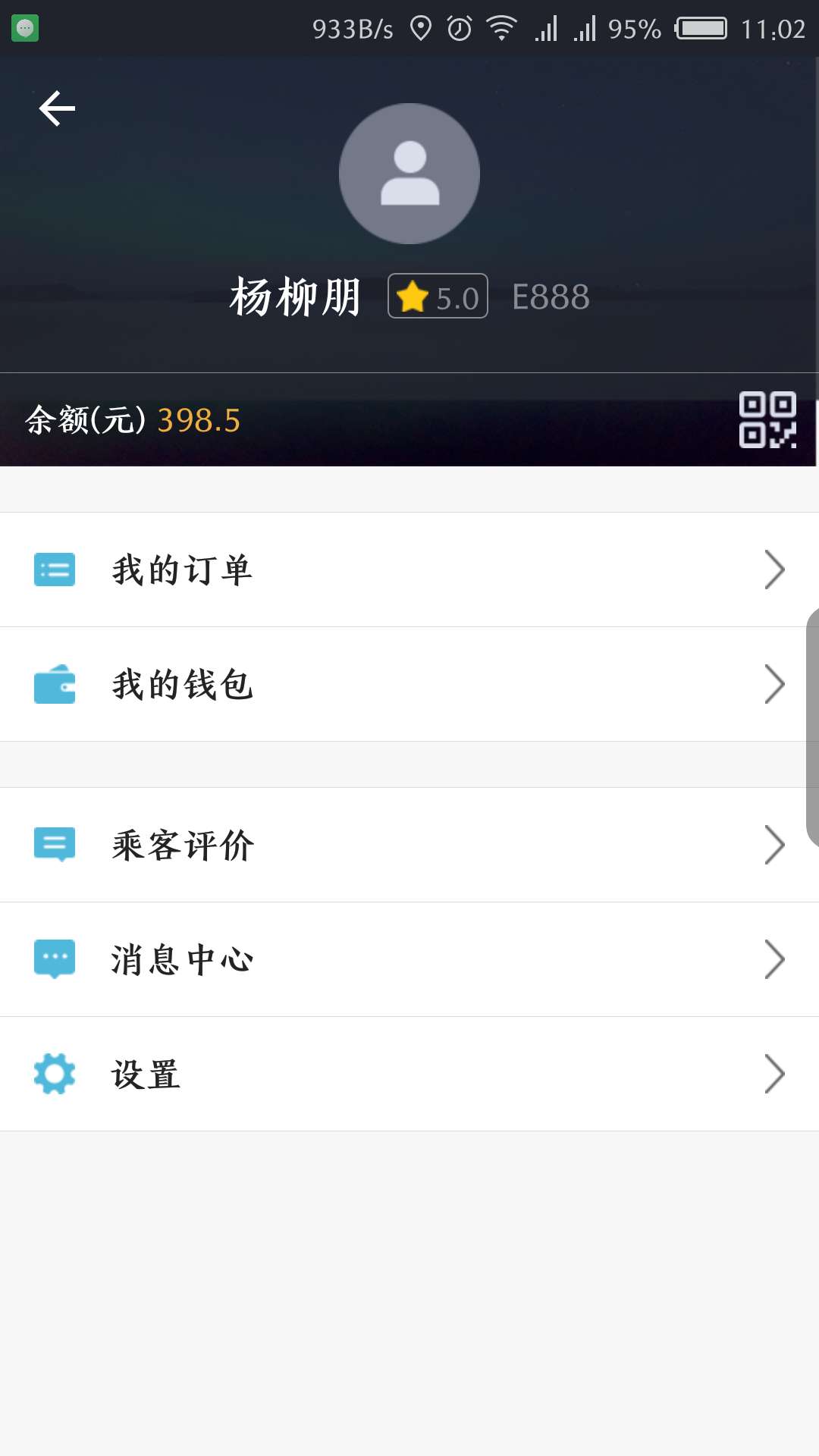
Task: Click the 我的订单 order list icon
Action: [54, 570]
